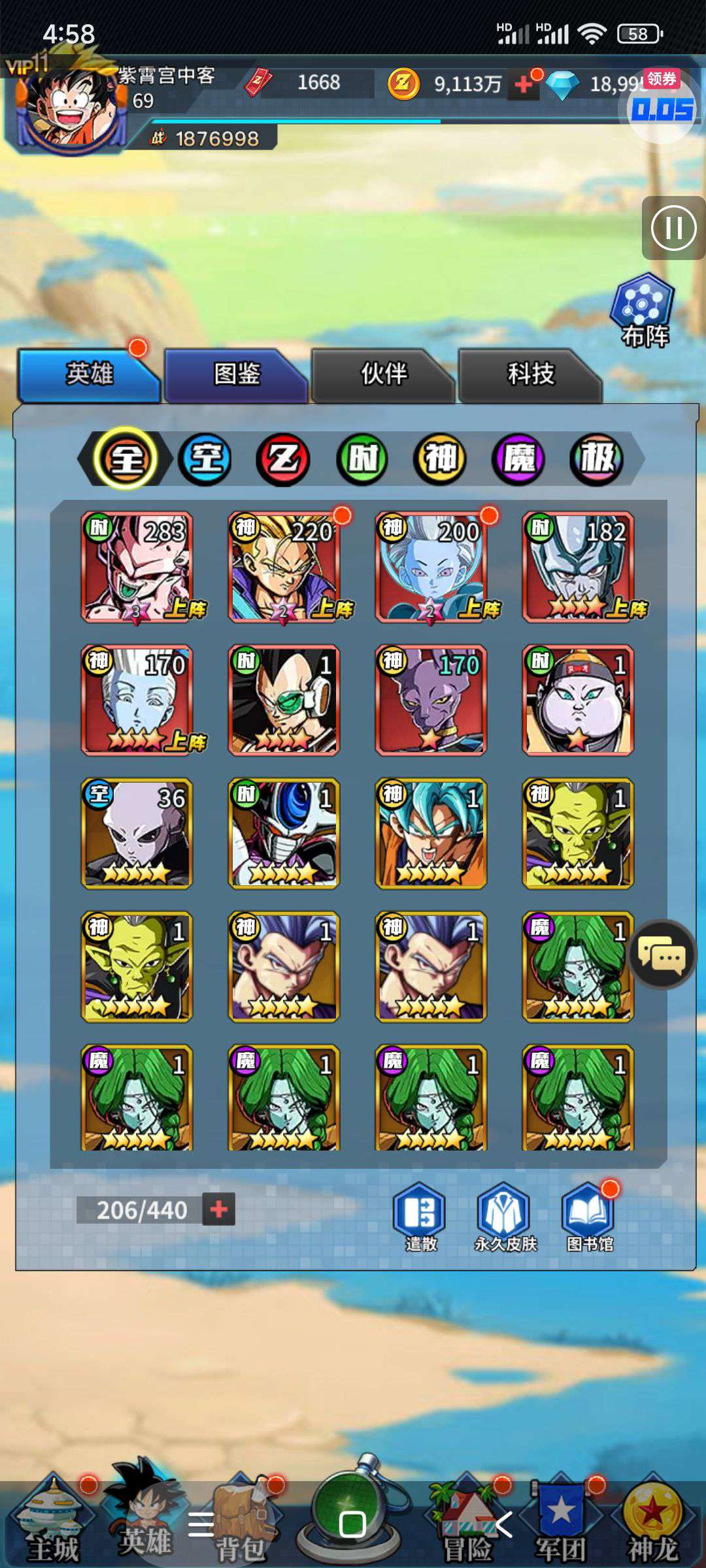
Task: Switch to the 图鉴 tab
Action: 235,374
